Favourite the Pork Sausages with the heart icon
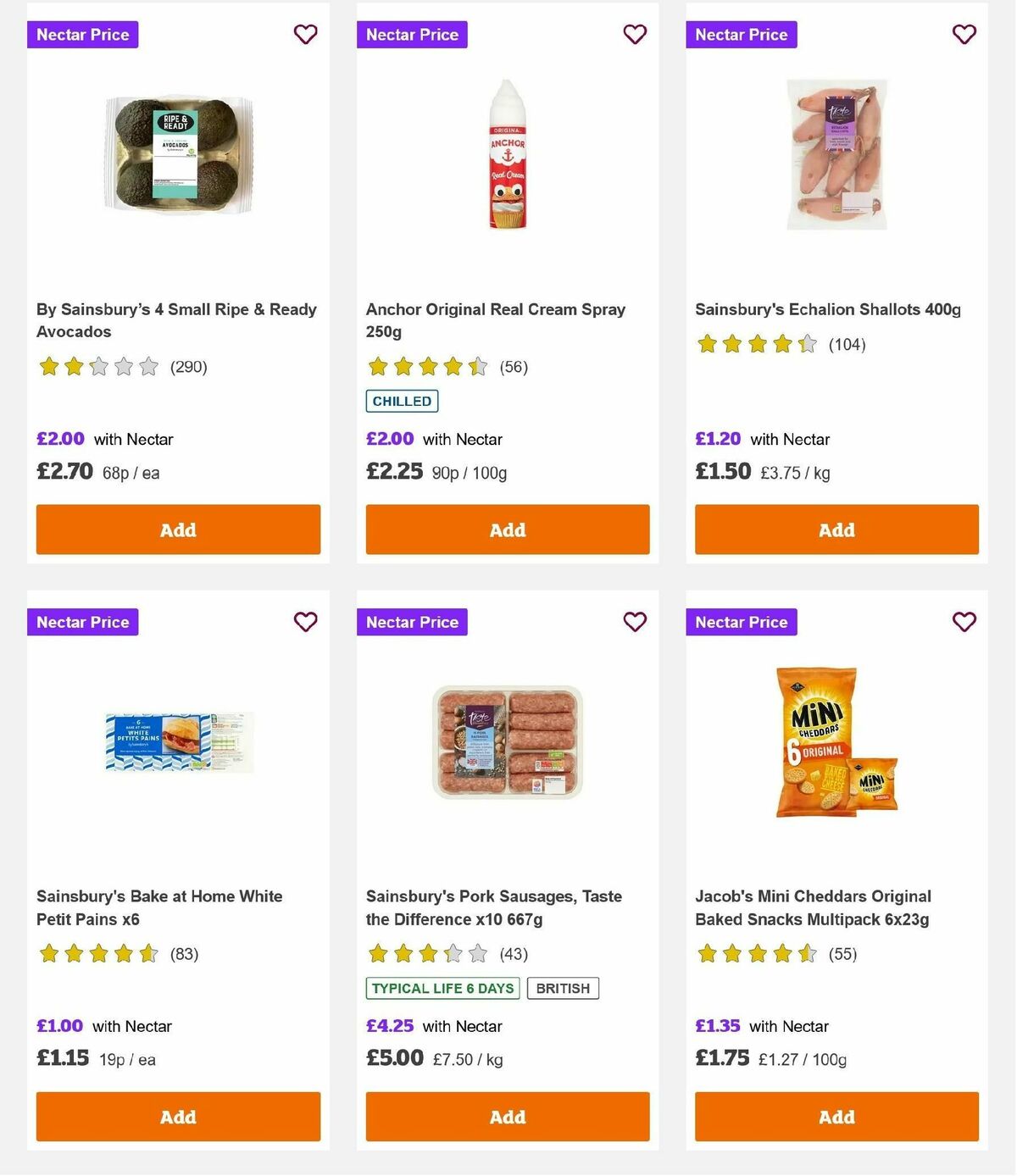 coord(635,622)
